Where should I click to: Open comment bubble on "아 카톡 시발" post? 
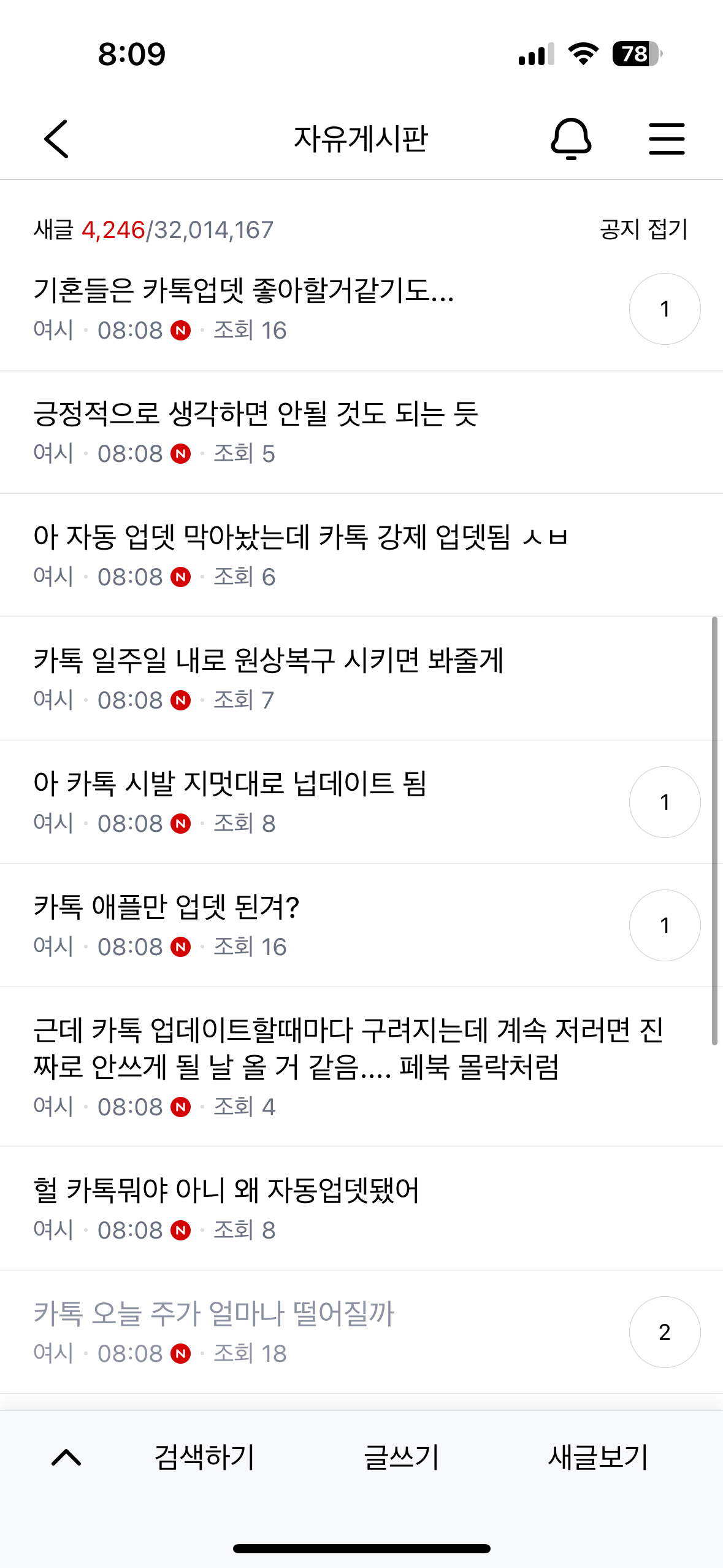click(665, 801)
